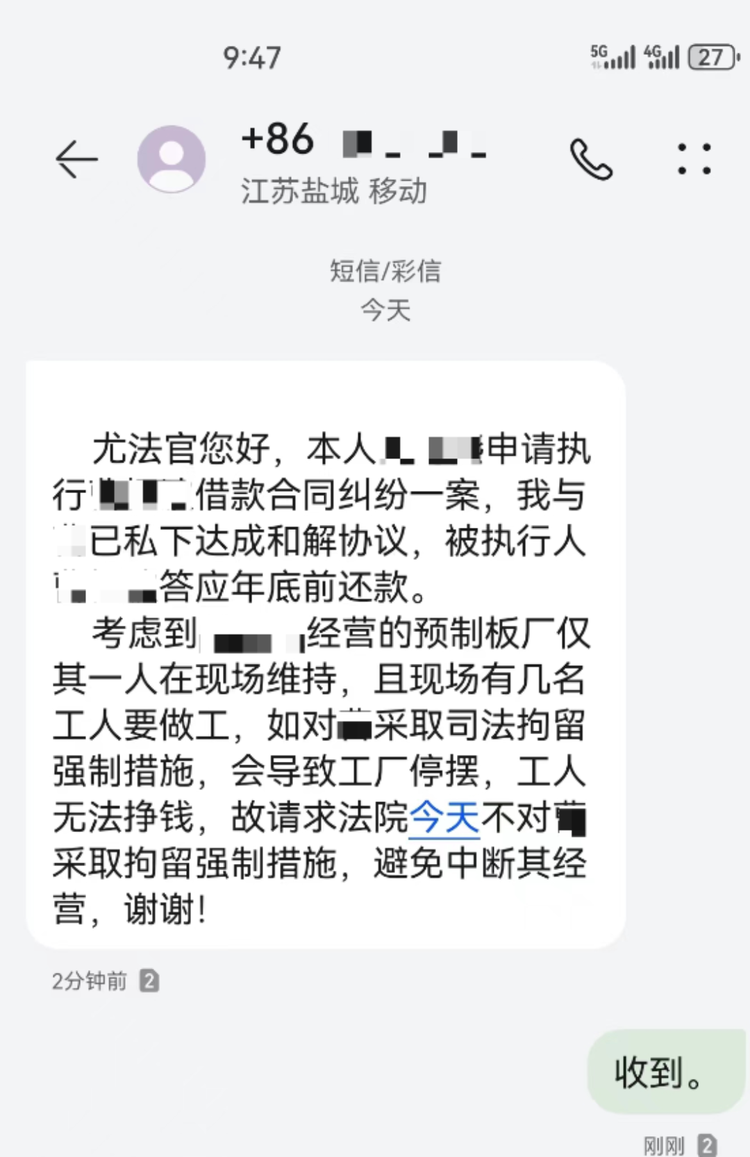Open the sender's contact avatar

[x=172, y=159]
